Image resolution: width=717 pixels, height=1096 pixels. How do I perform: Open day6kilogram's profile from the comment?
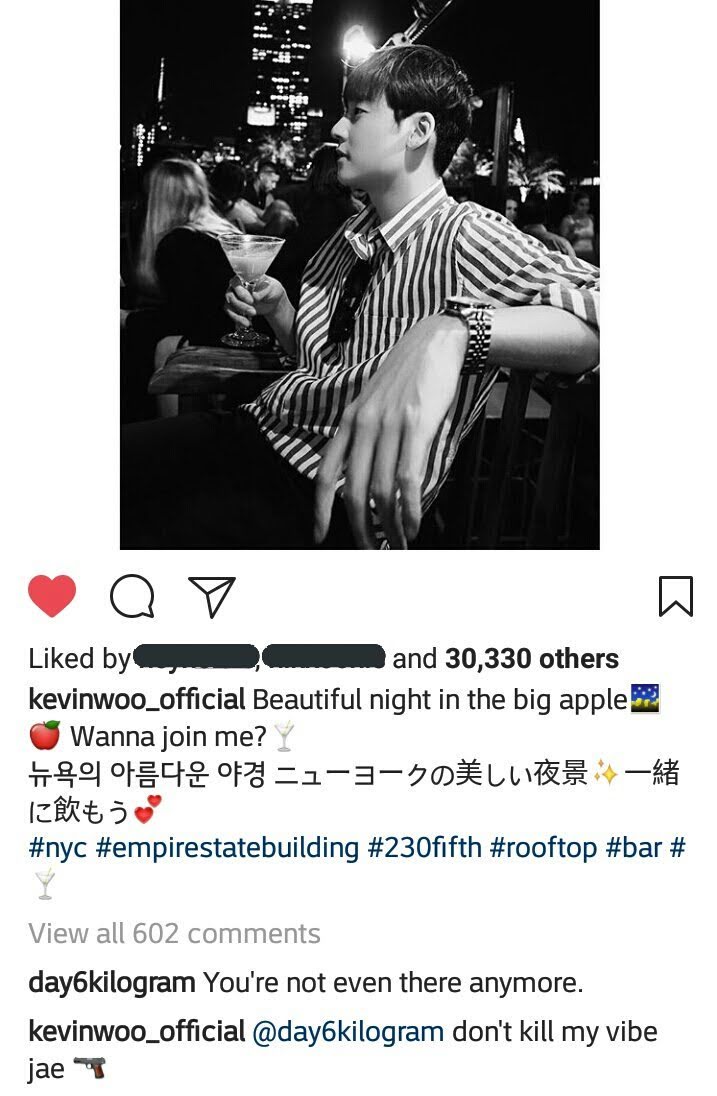(x=112, y=983)
